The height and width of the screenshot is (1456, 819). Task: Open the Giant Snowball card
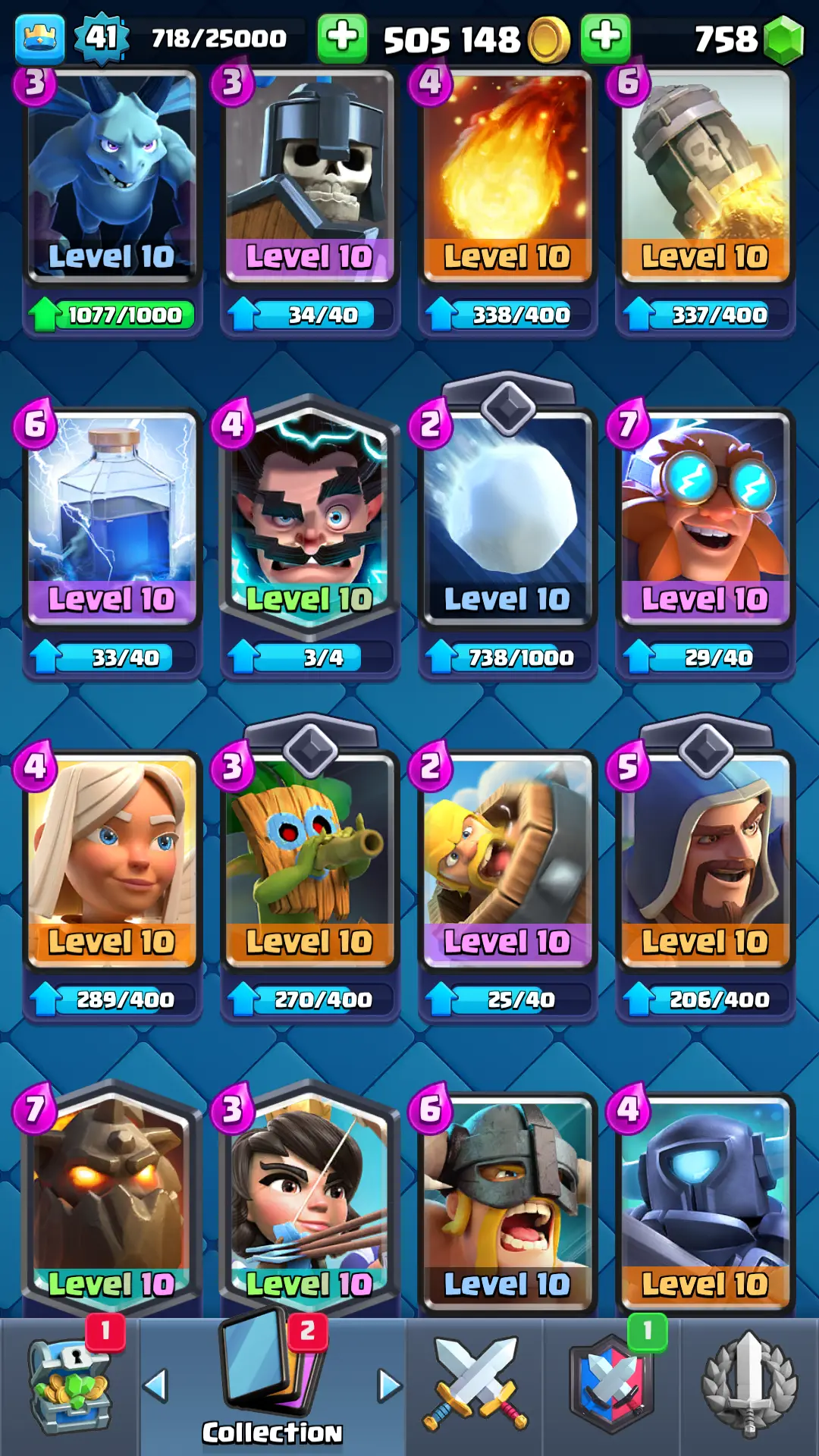[507, 516]
